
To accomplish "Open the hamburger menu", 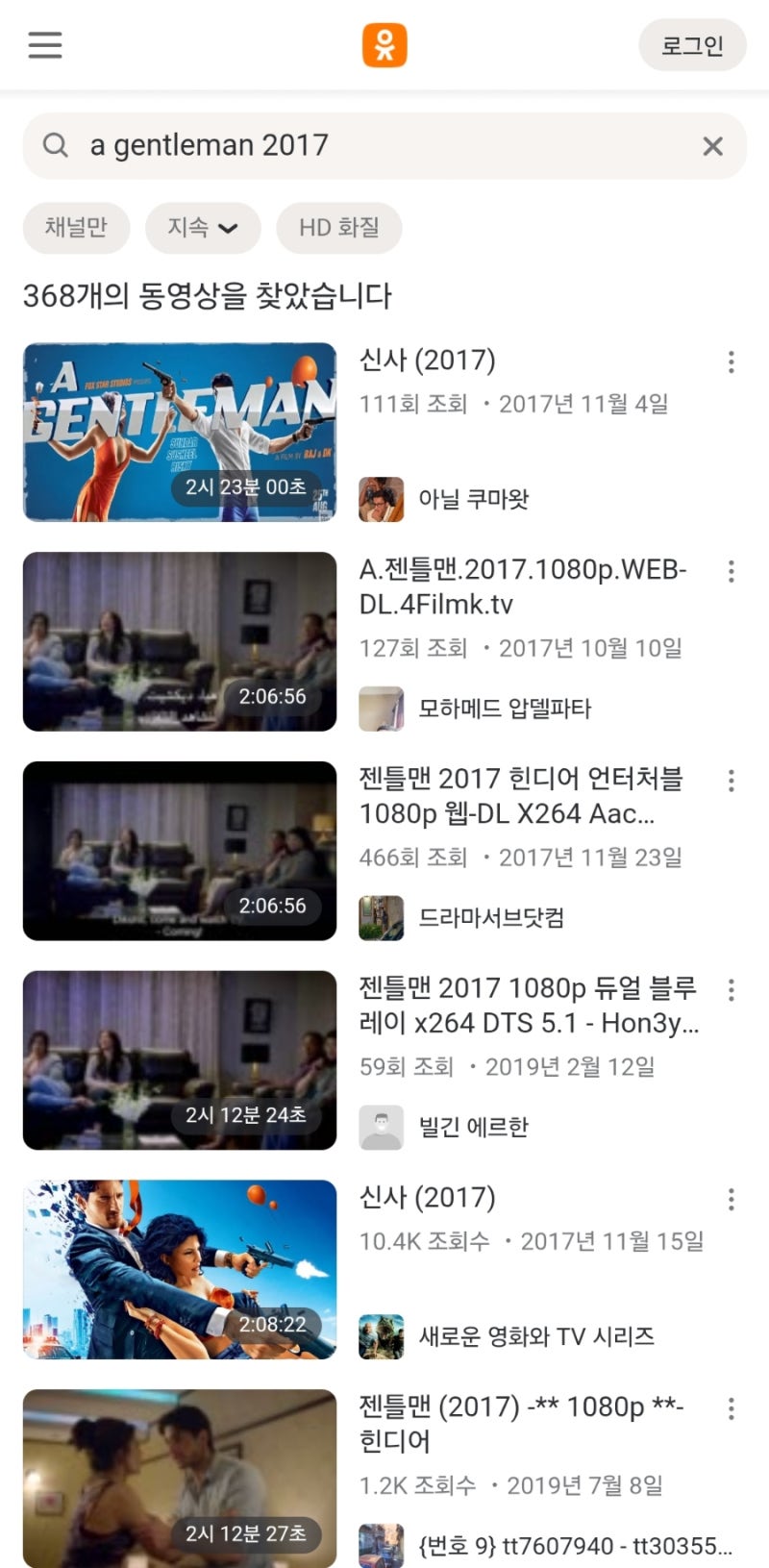I will [x=44, y=44].
